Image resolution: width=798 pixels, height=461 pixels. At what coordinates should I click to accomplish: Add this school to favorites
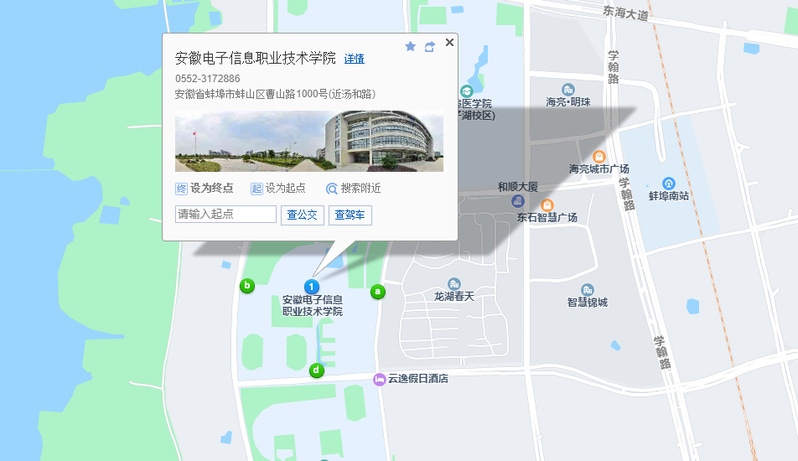[410, 46]
